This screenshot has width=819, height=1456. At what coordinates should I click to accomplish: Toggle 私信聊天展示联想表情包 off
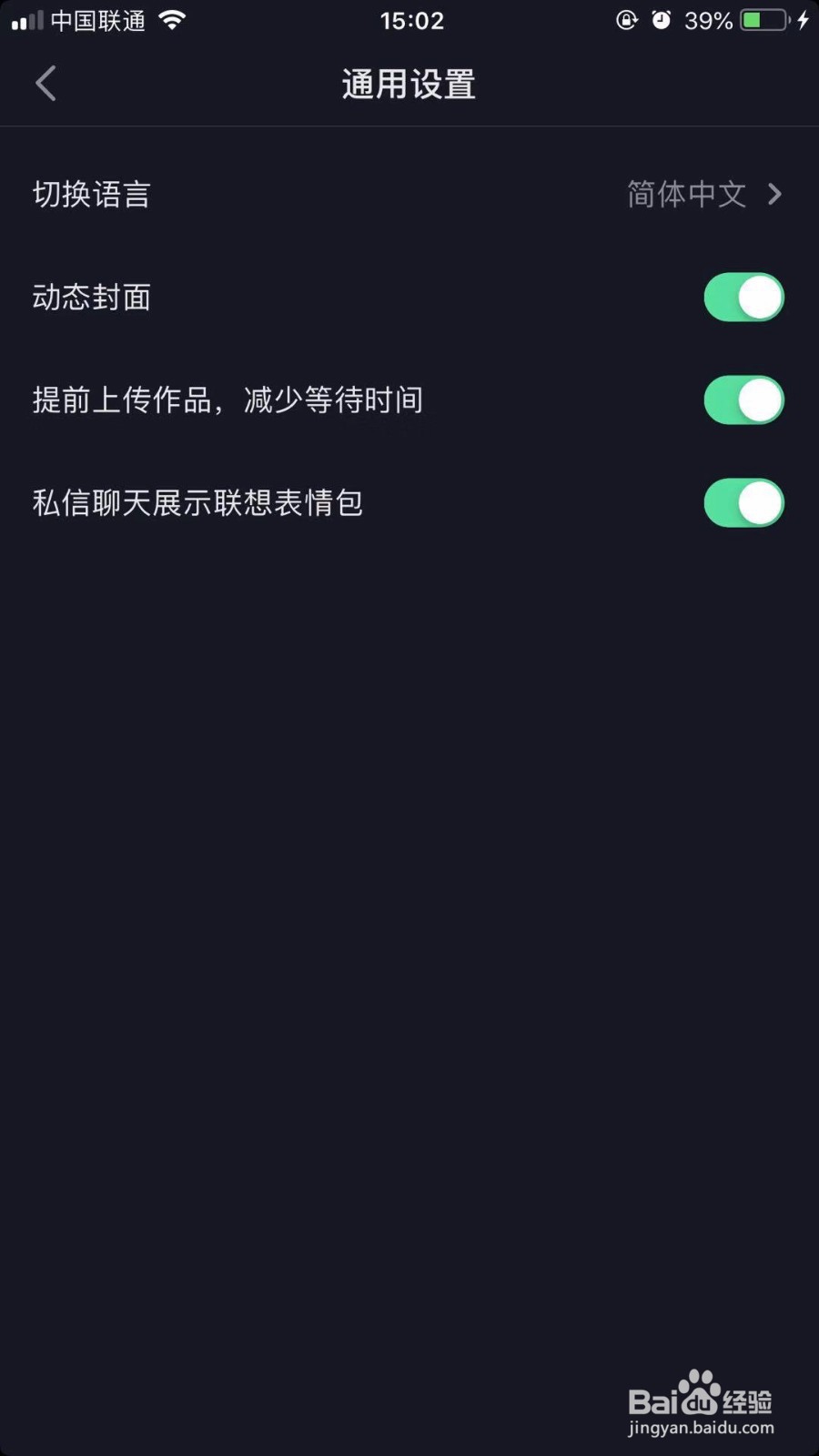(x=743, y=503)
